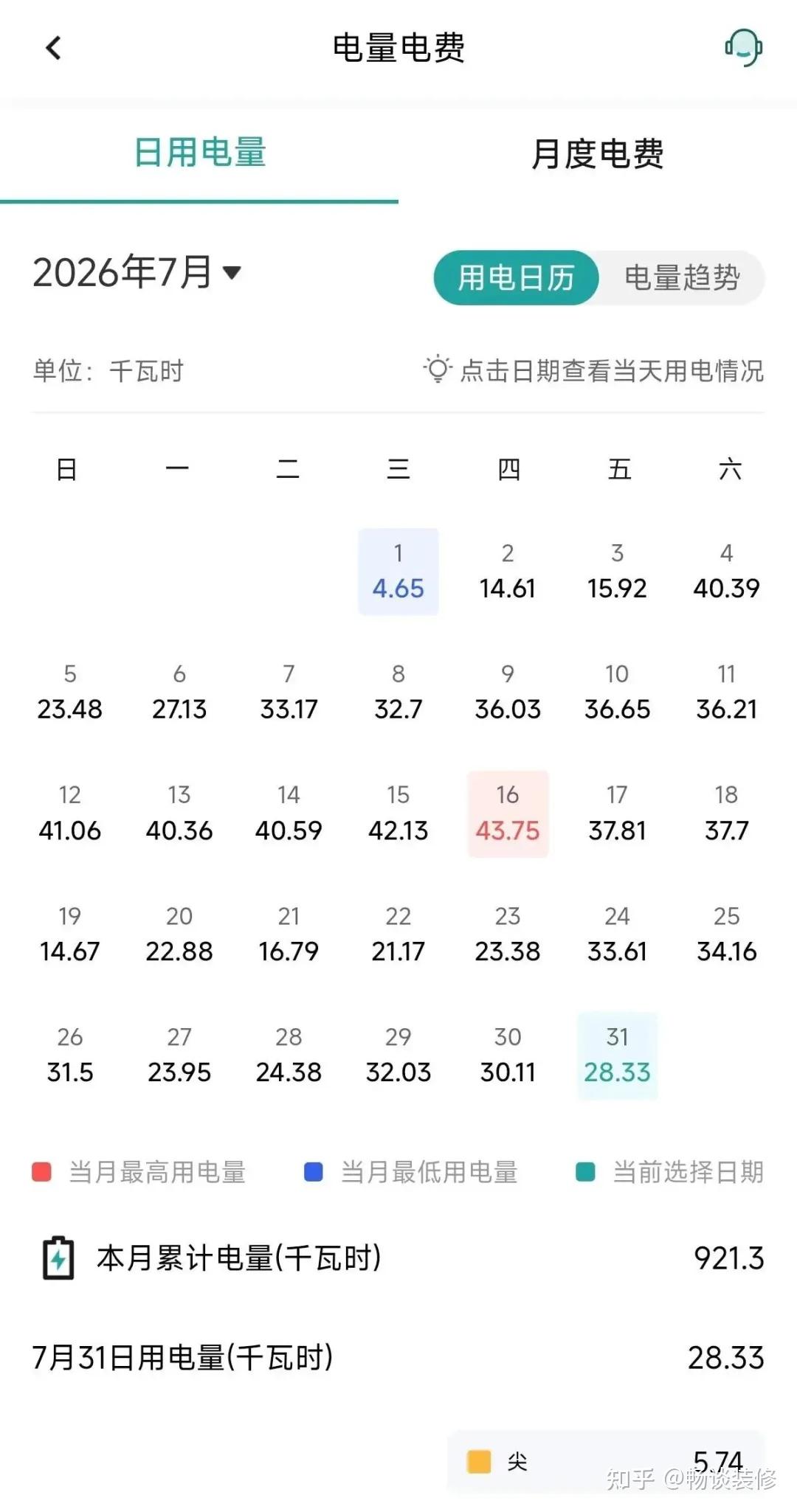This screenshot has width=797, height=1512.
Task: Tap July 9 showing 36.03
Action: click(508, 693)
